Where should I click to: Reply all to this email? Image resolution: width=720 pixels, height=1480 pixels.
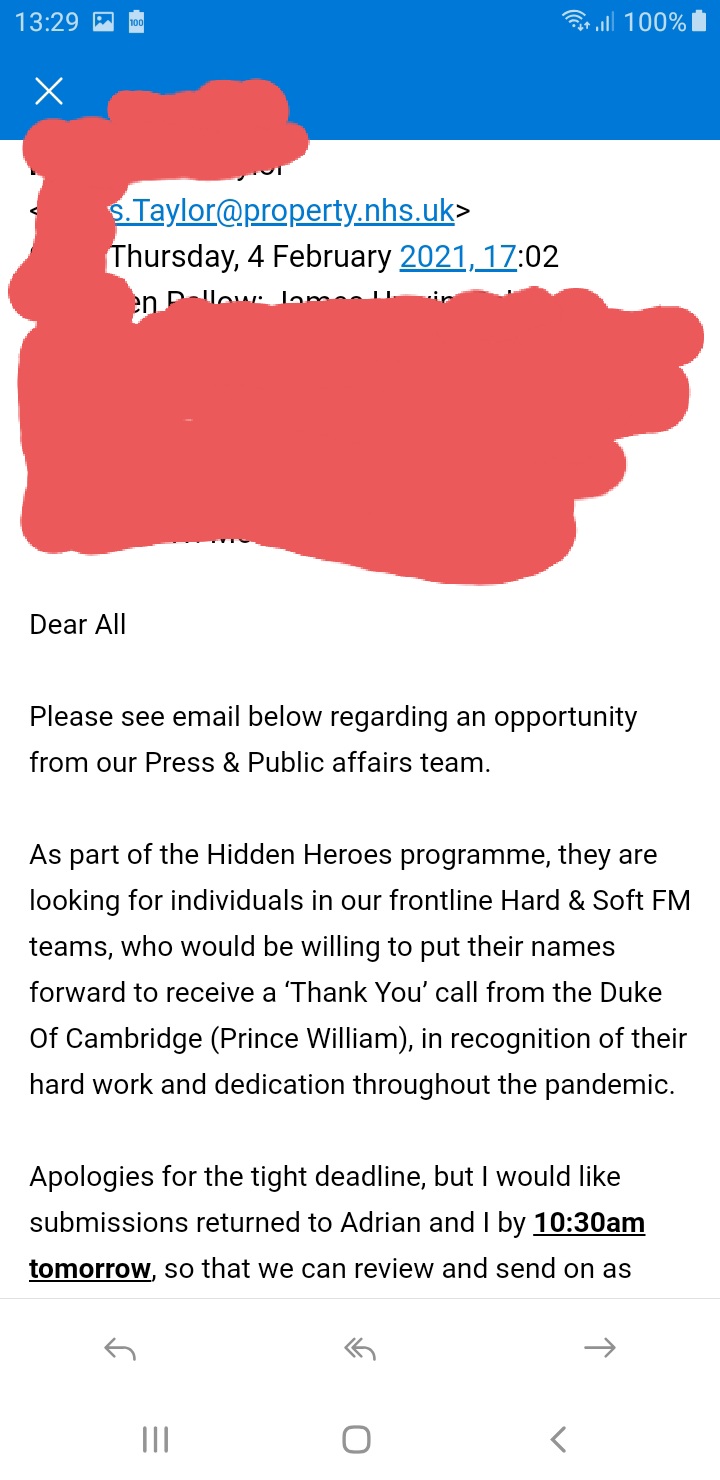359,1349
